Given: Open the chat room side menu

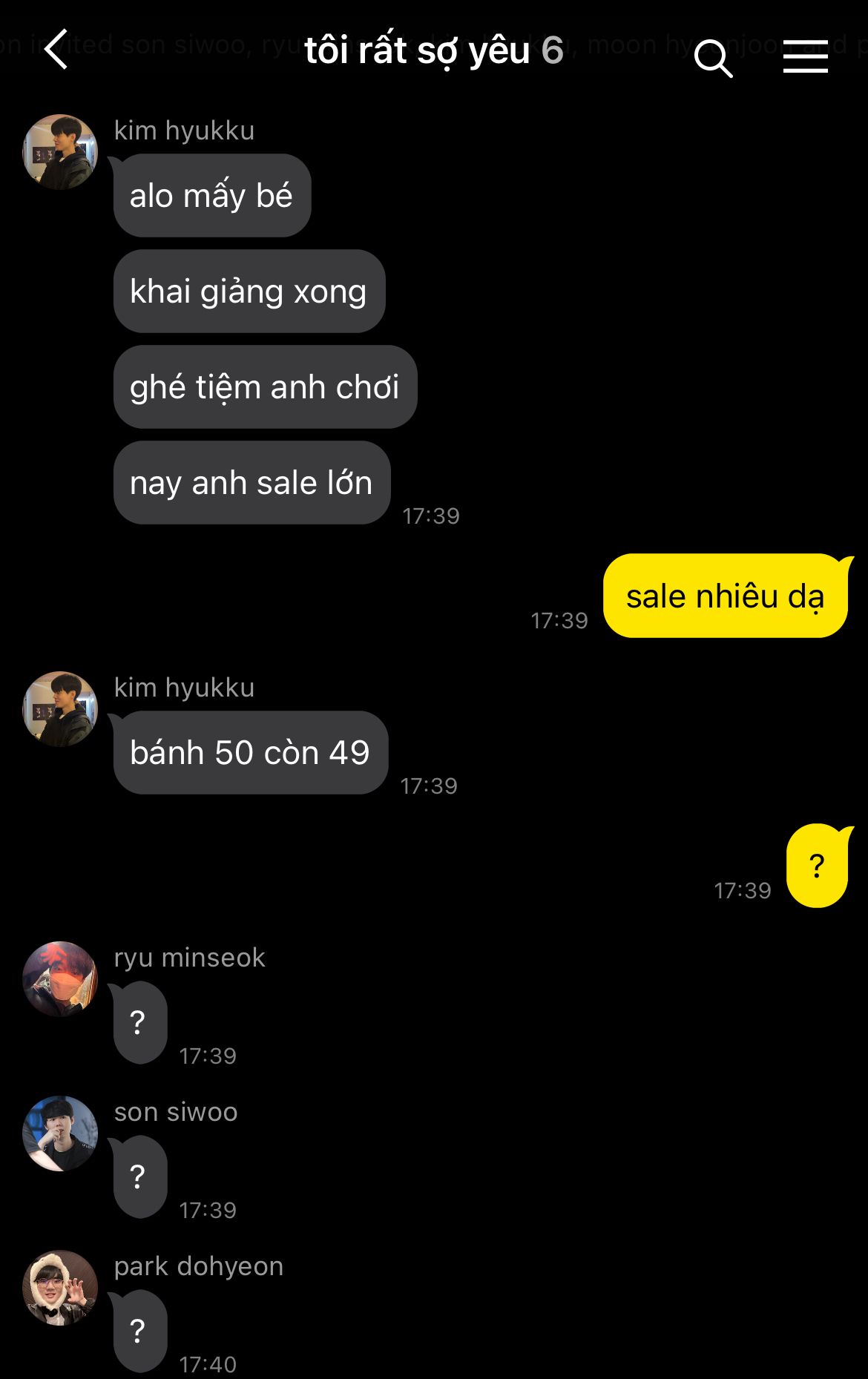Looking at the screenshot, I should (805, 56).
